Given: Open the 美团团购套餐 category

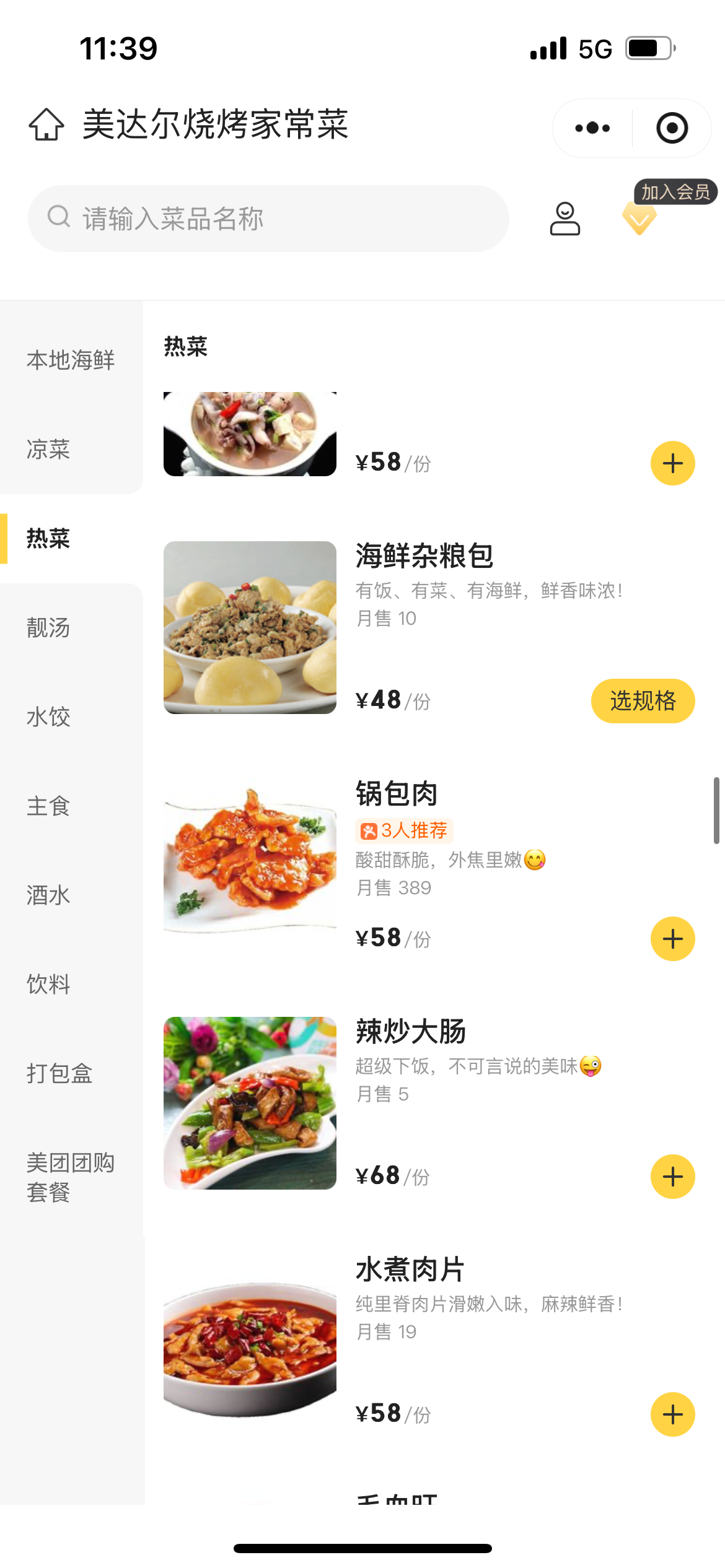Looking at the screenshot, I should pos(71,1177).
